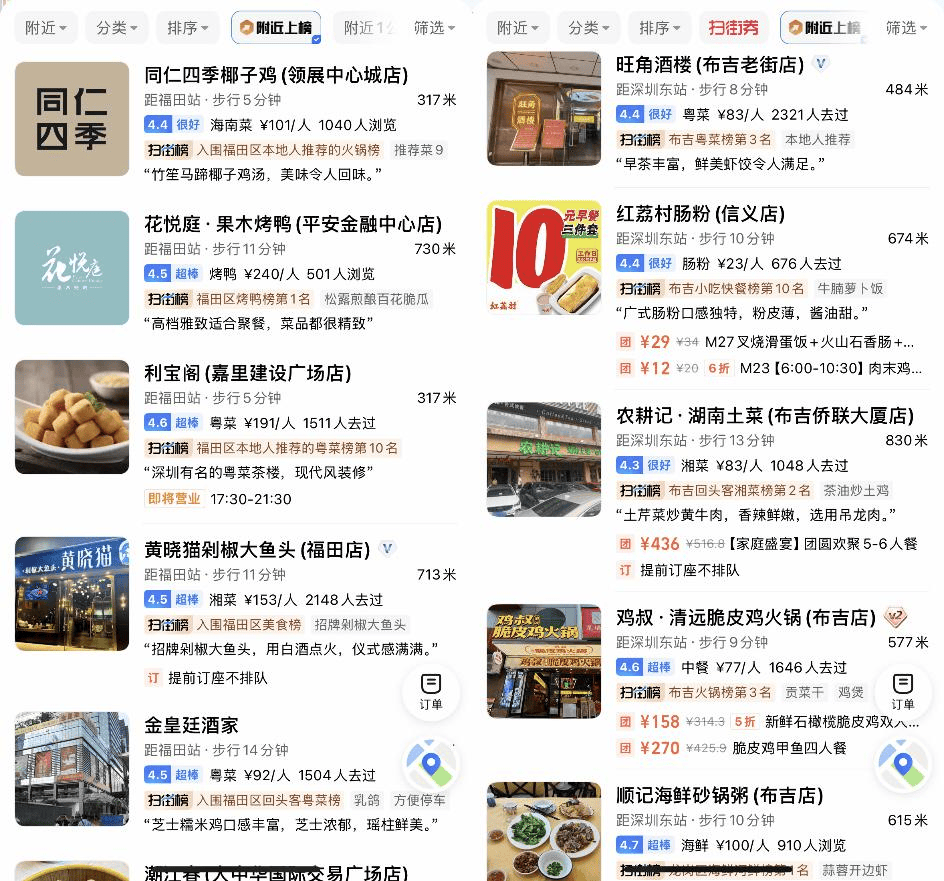This screenshot has height=881, width=944.
Task: Select the 扫街夯 filter chip
Action: pos(733,28)
